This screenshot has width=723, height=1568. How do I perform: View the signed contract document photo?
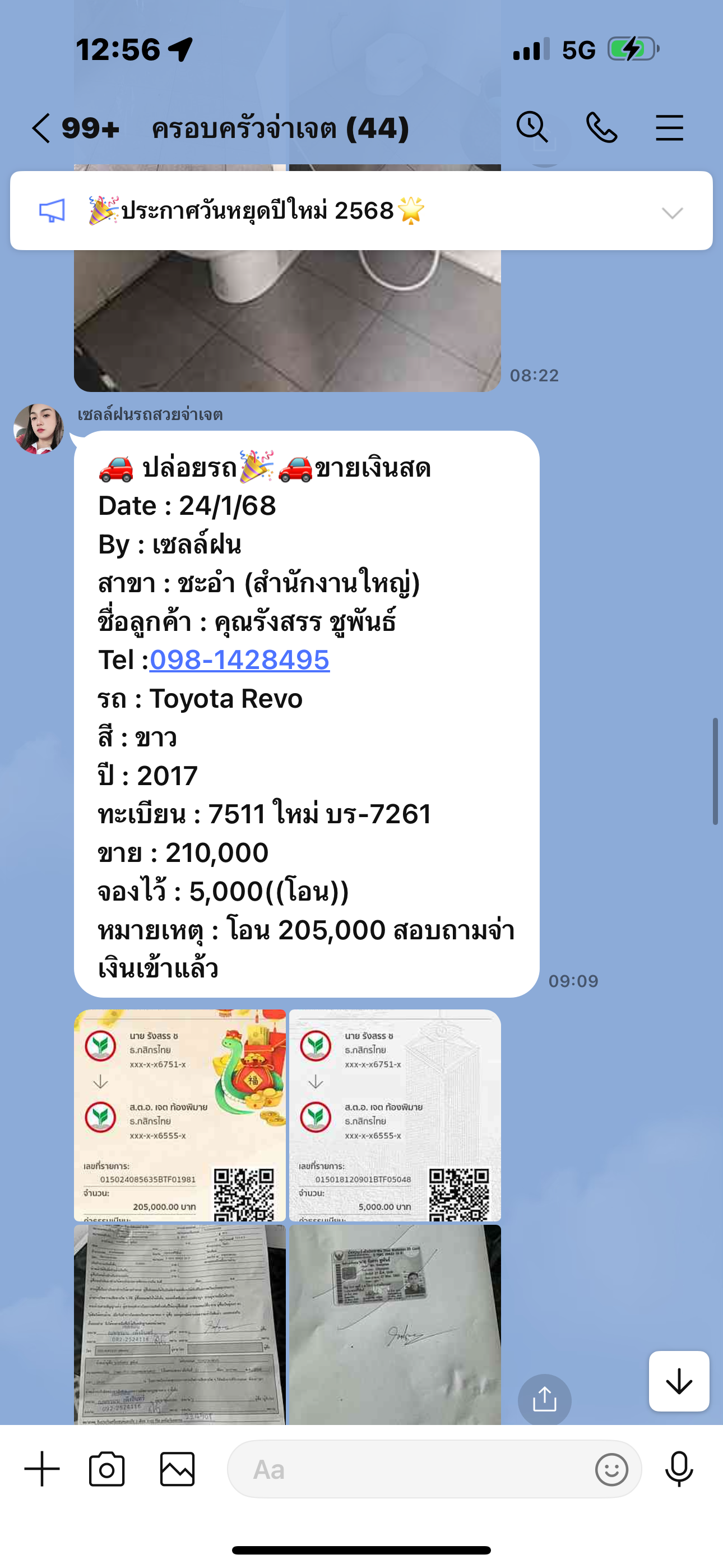[180, 1325]
